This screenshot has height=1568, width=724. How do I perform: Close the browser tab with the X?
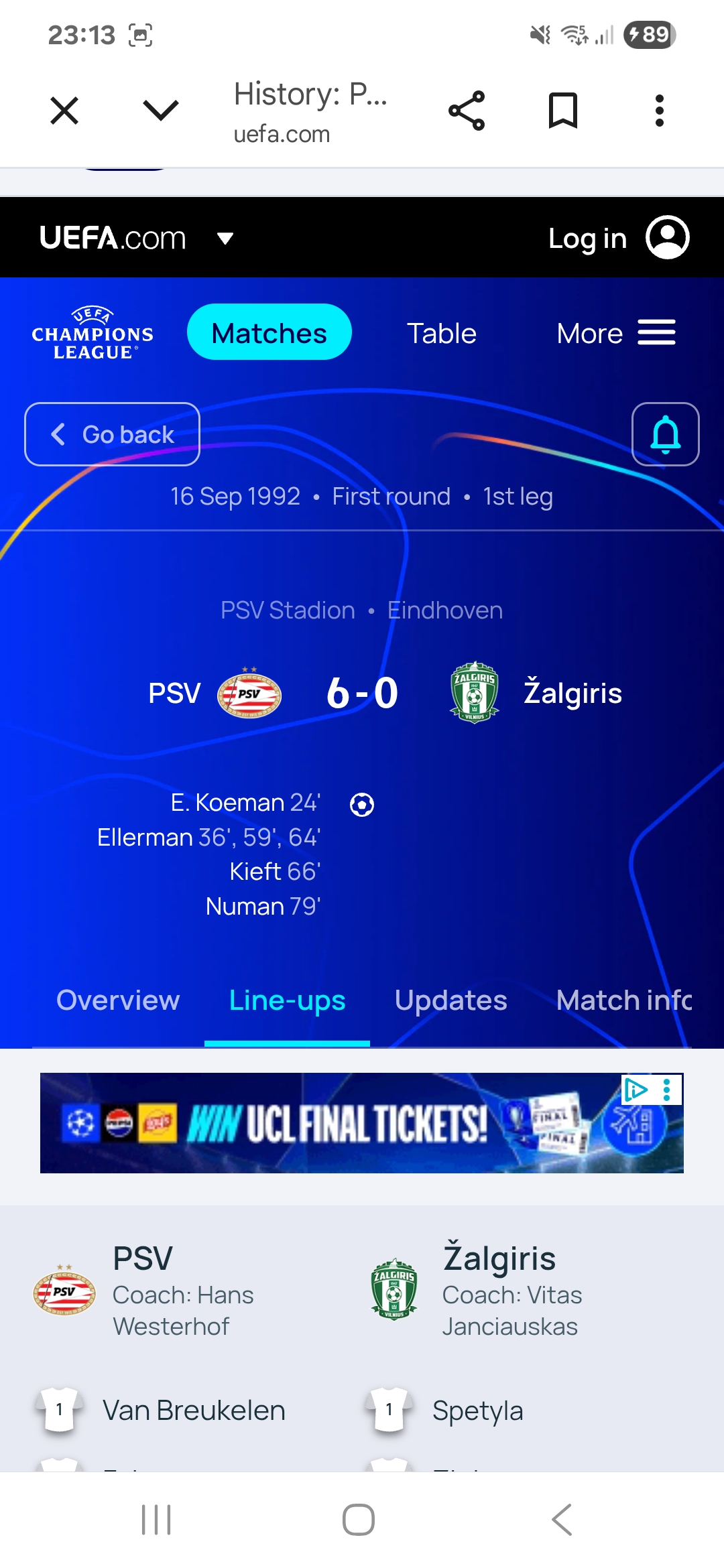[x=64, y=111]
